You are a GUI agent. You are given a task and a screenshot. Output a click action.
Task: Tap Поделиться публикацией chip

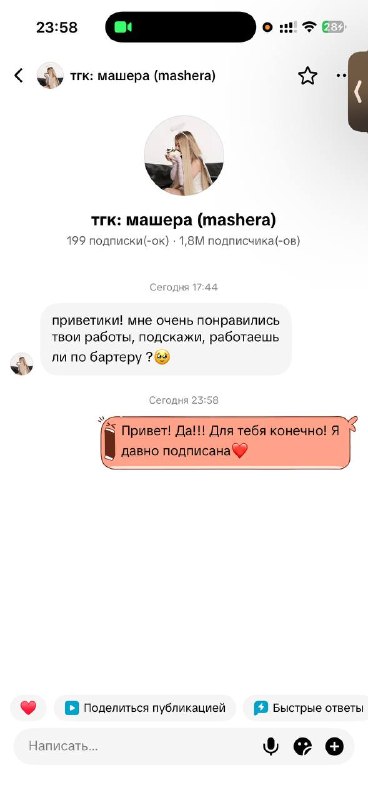[145, 708]
